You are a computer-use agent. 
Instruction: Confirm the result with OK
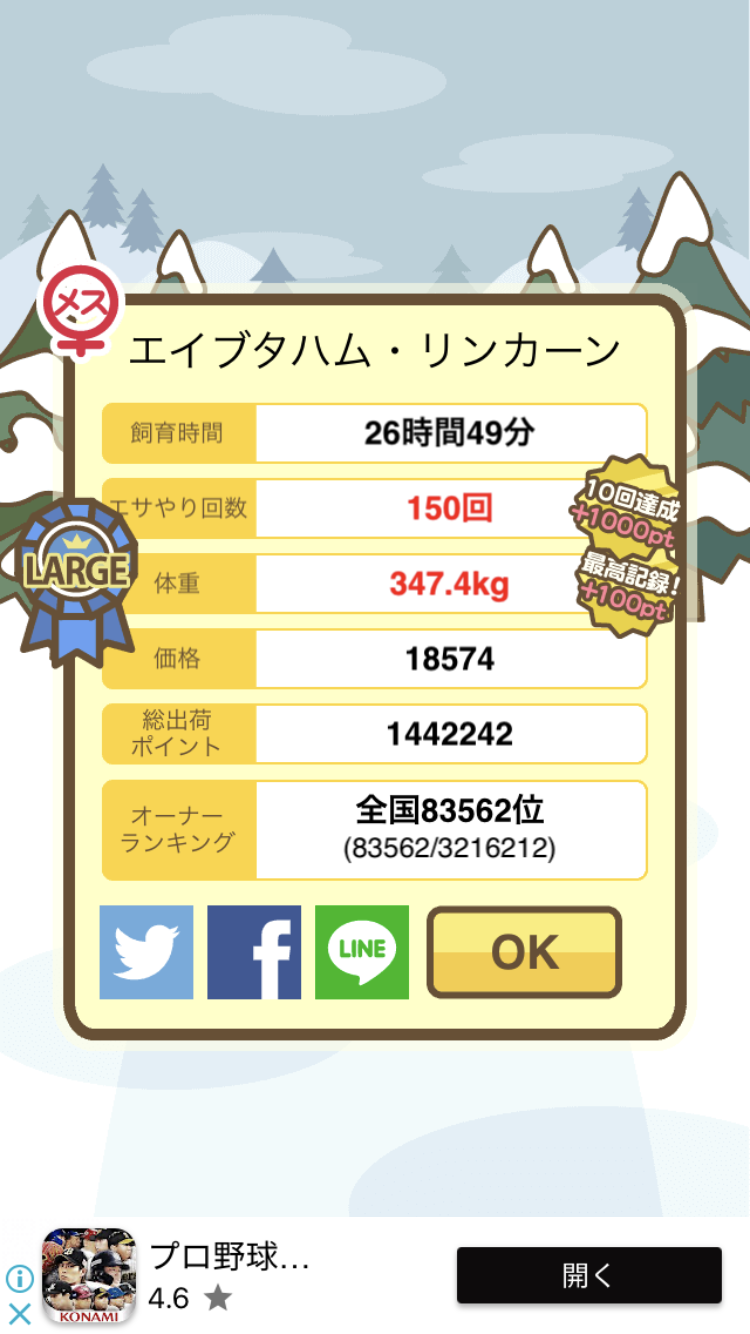524,952
